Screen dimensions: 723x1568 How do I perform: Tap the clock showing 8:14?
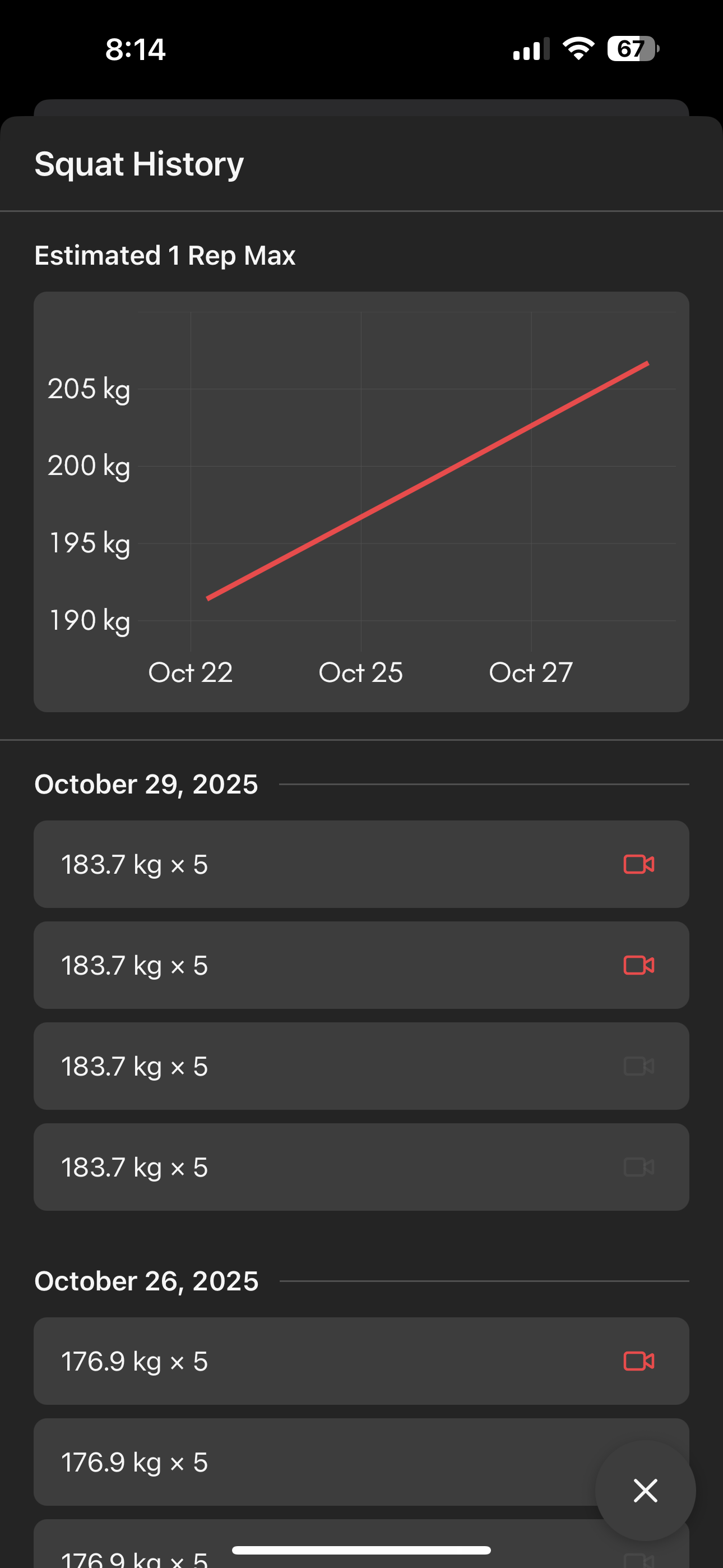tap(135, 49)
